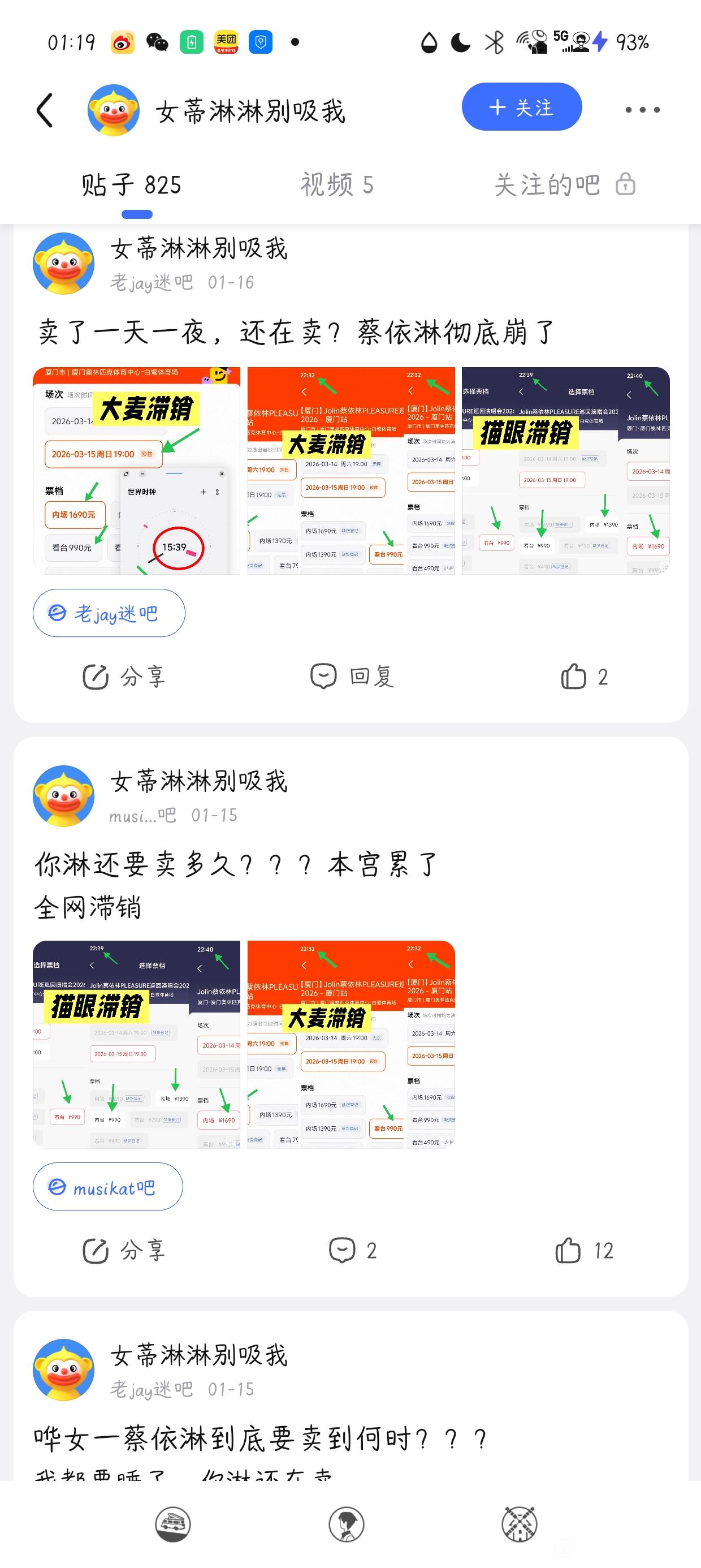Tap the center home icon in the navigation bar
This screenshot has width=701, height=1568.
point(346,1524)
